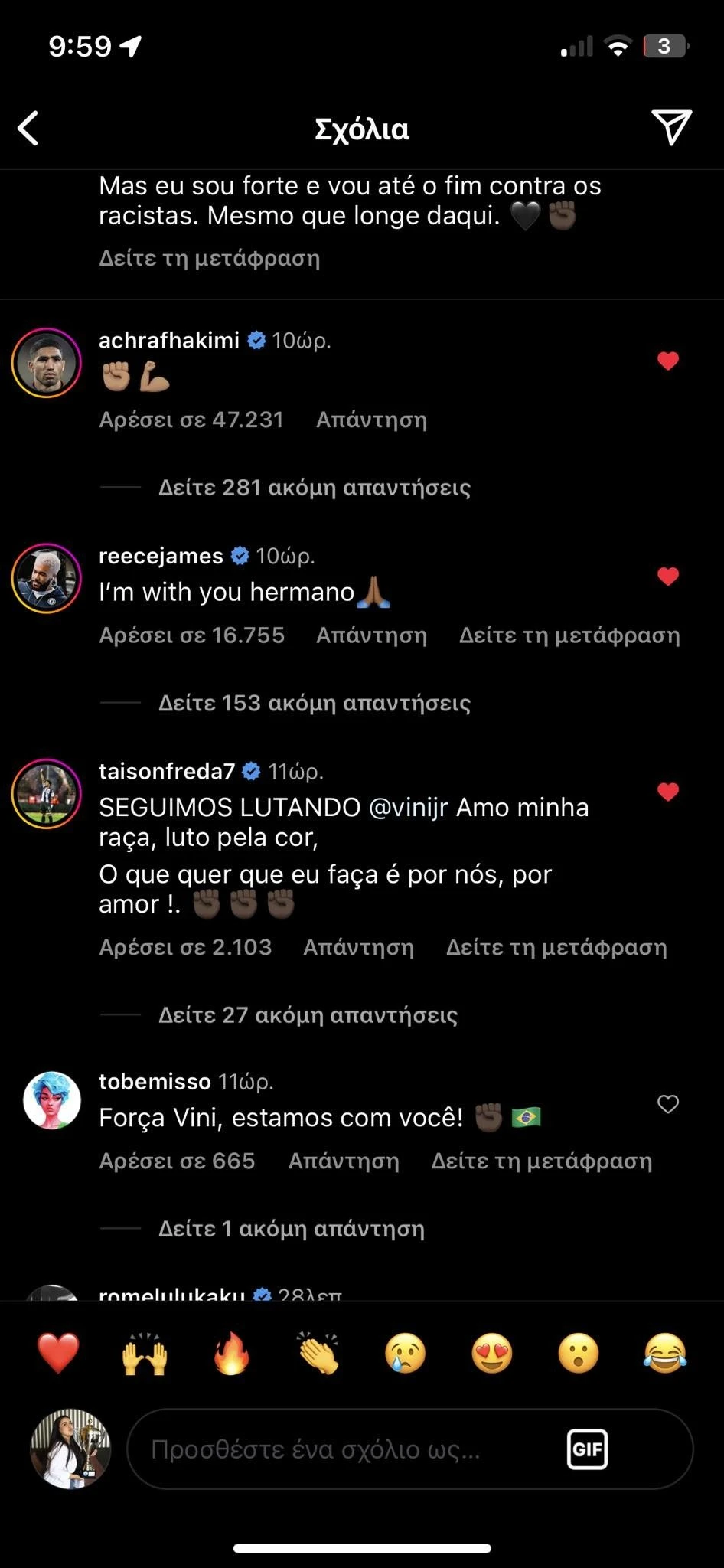Show 153 more replies under reecejames

[314, 704]
